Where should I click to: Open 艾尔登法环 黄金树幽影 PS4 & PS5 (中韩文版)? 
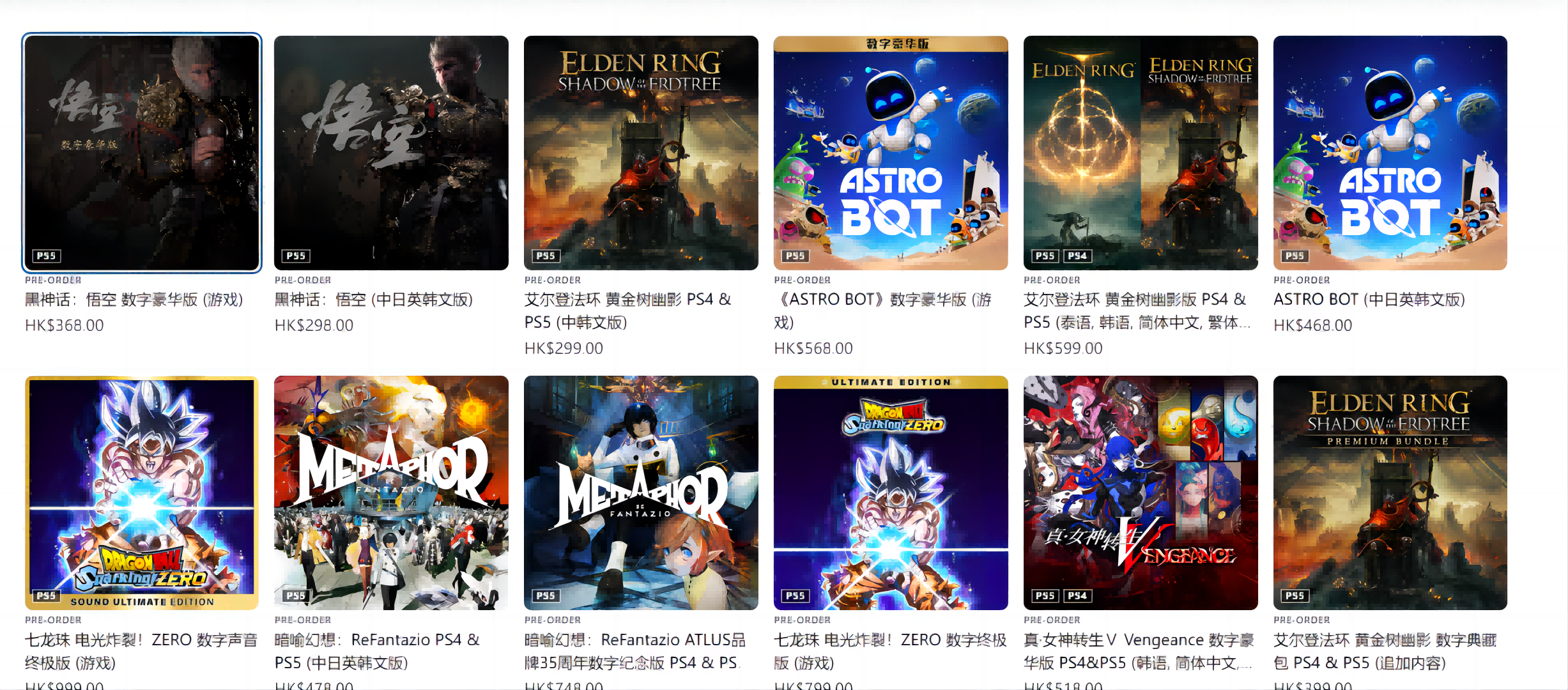point(641,153)
